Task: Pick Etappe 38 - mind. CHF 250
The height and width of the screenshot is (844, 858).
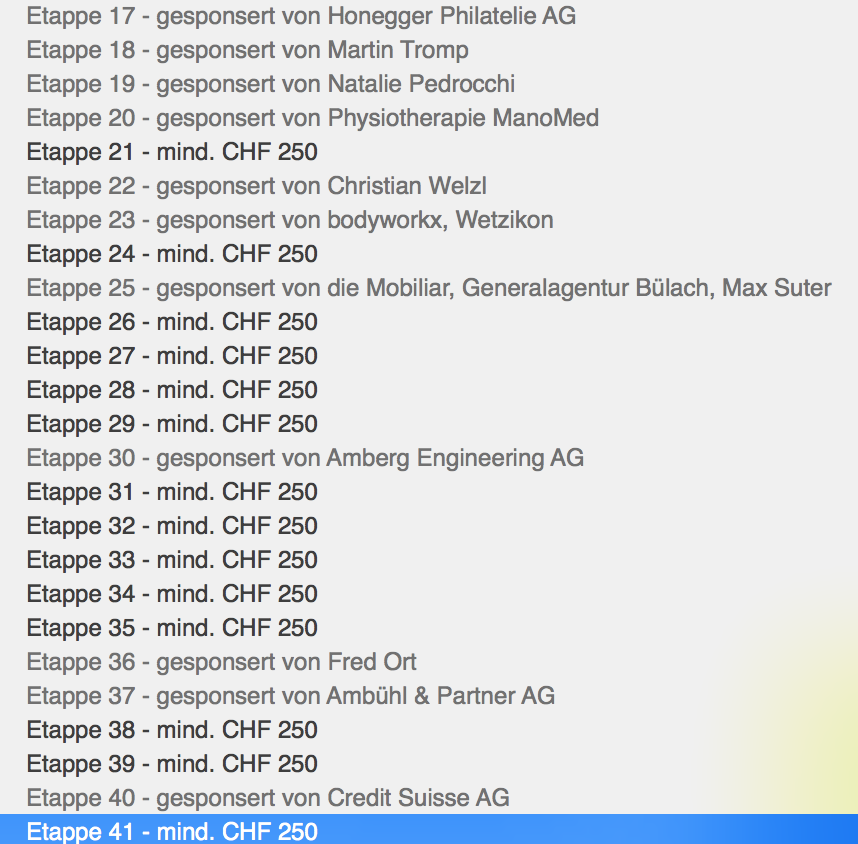Action: [172, 730]
